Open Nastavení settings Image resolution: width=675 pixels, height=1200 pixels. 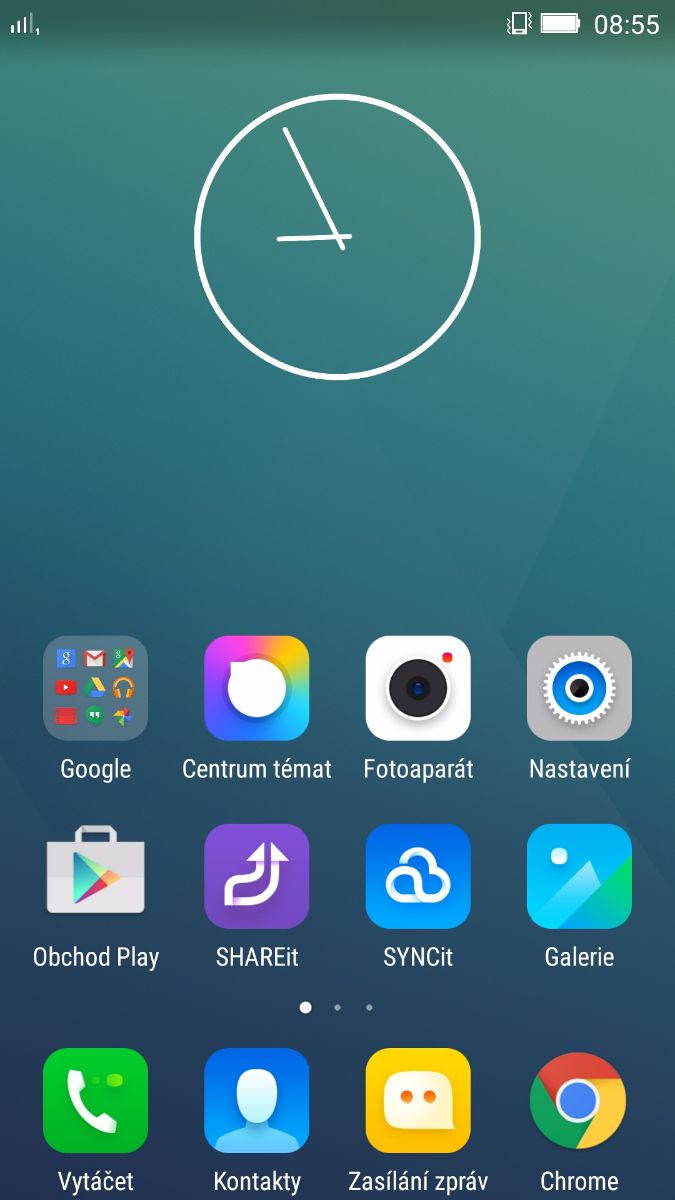579,688
